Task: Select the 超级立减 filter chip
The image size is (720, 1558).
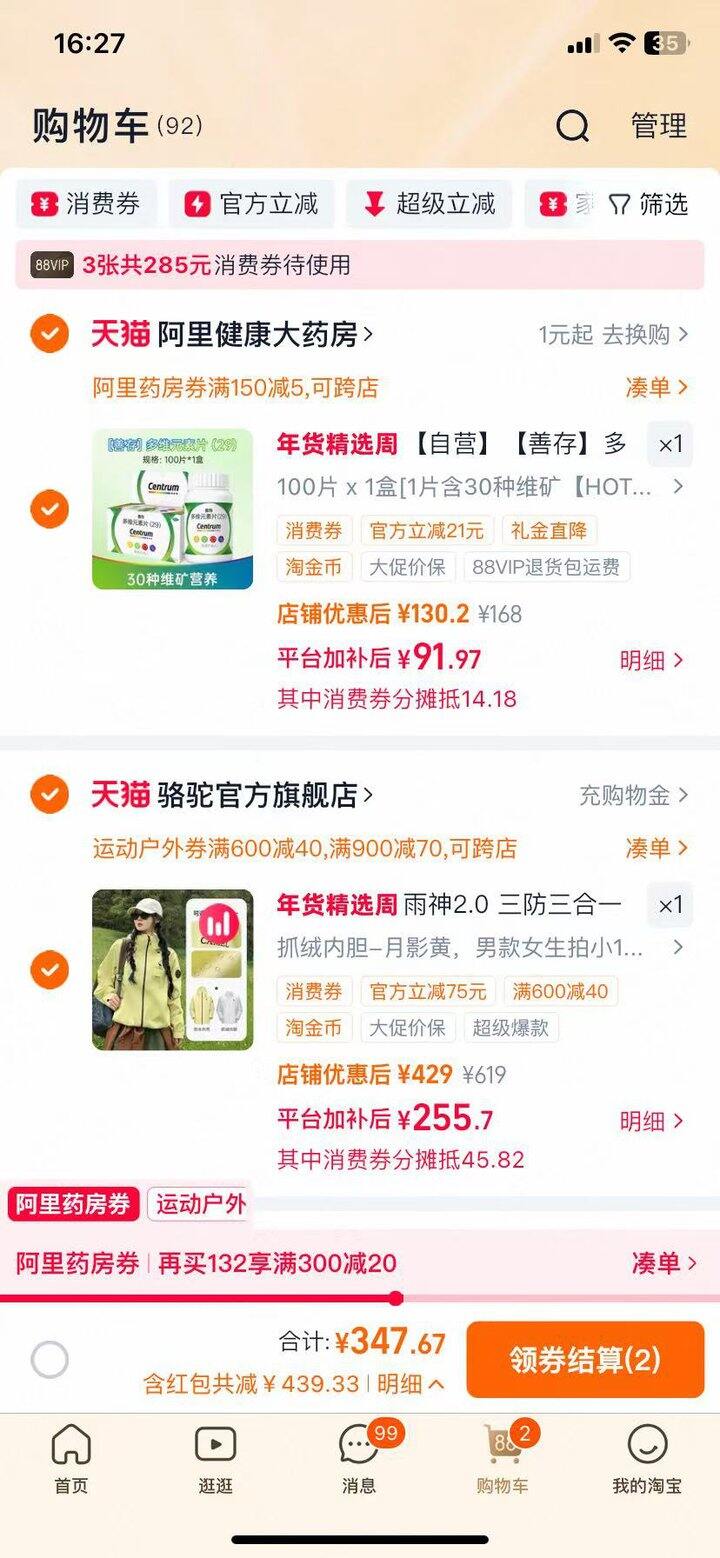Action: (430, 204)
